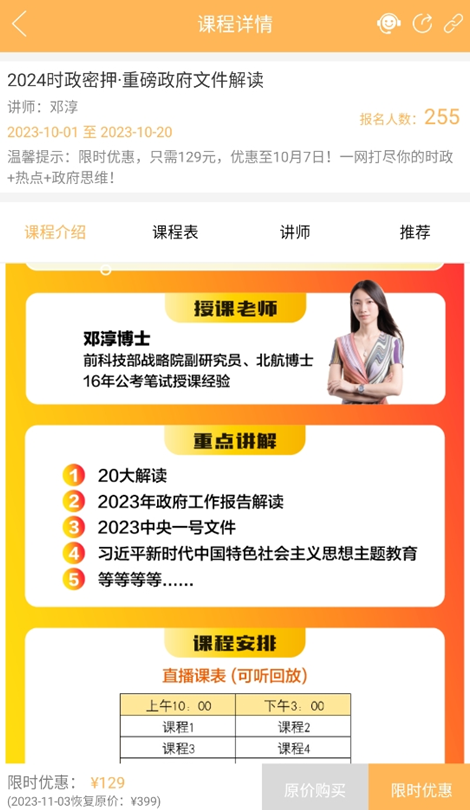View the 推荐 tab
This screenshot has width=470, height=810.
(415, 232)
